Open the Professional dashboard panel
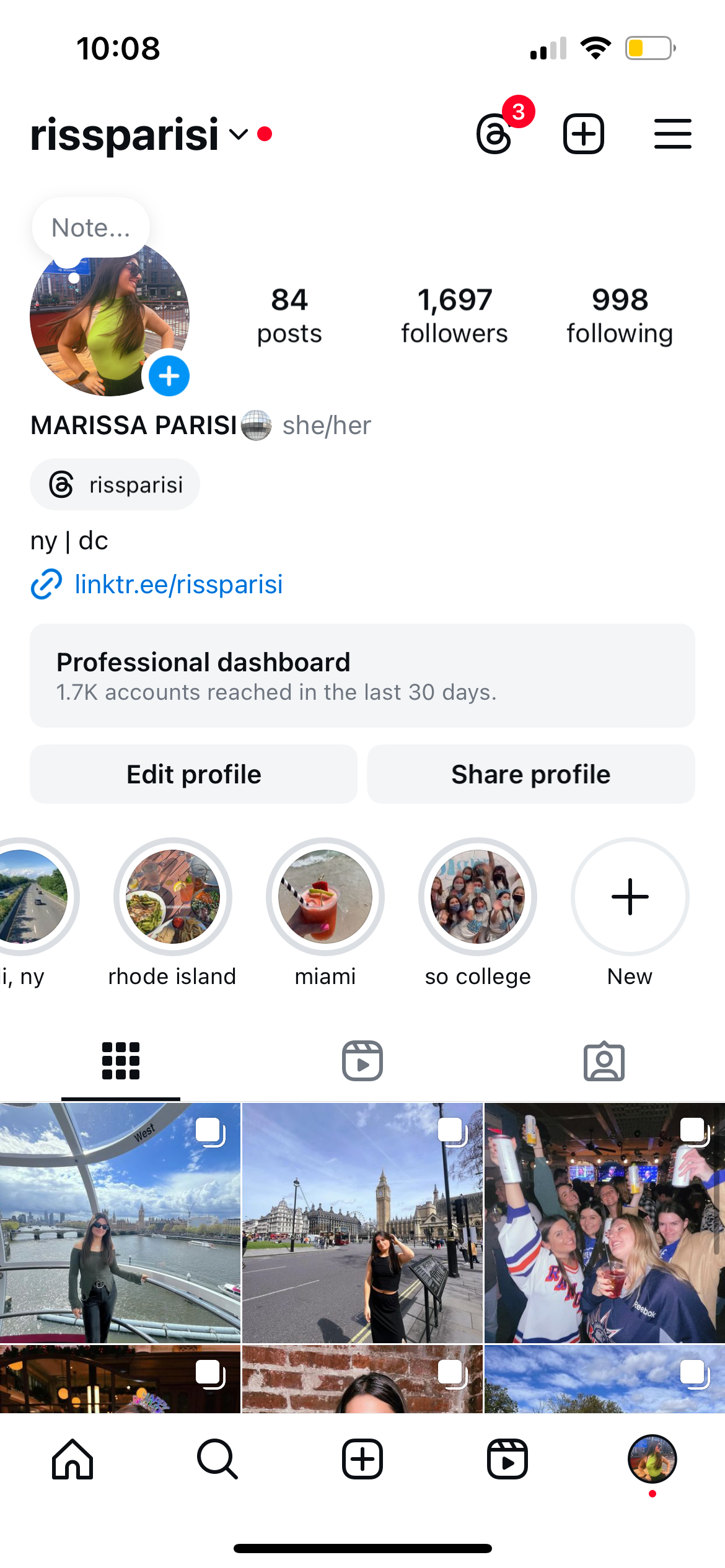 (x=362, y=676)
